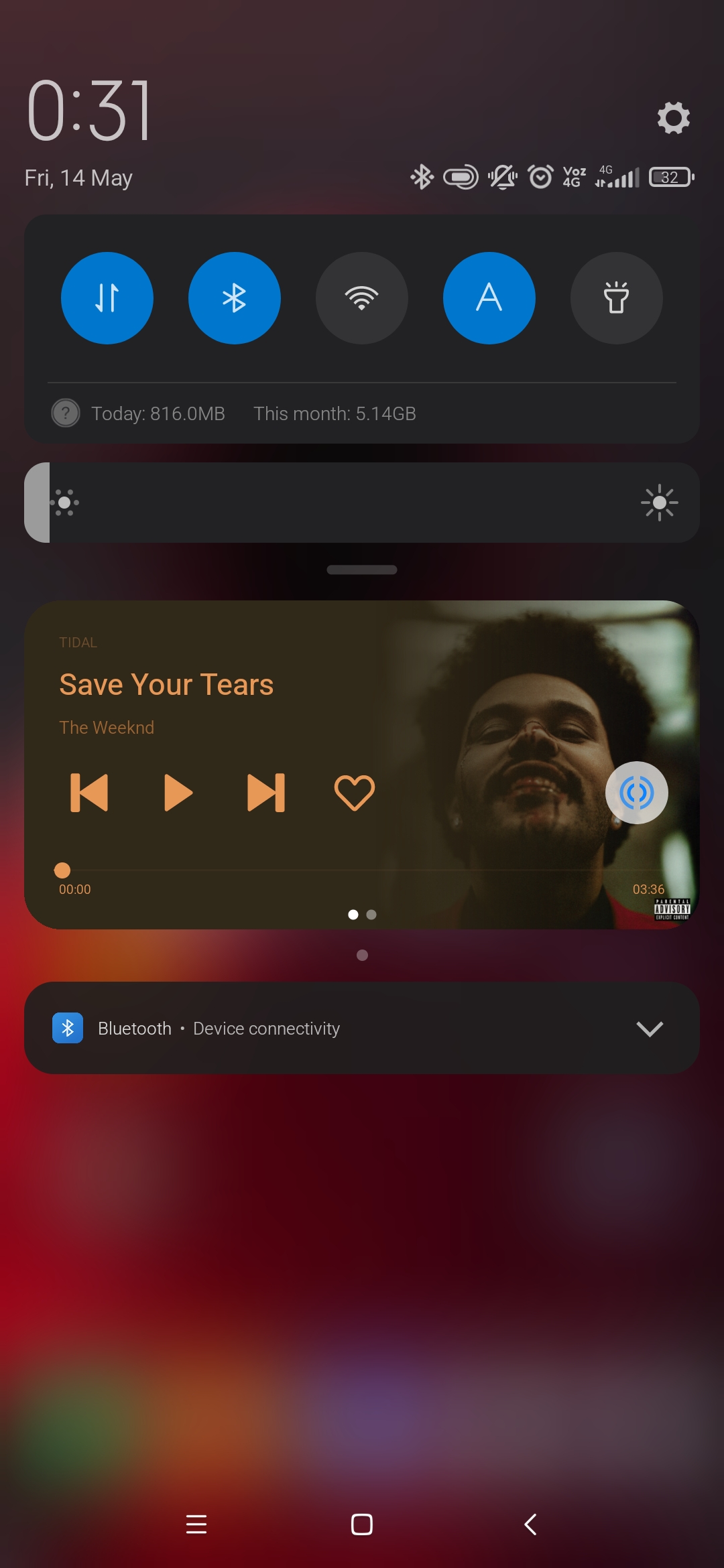Favorite Save Your Tears with the heart
Viewport: 724px width, 1568px height.
pos(355,793)
